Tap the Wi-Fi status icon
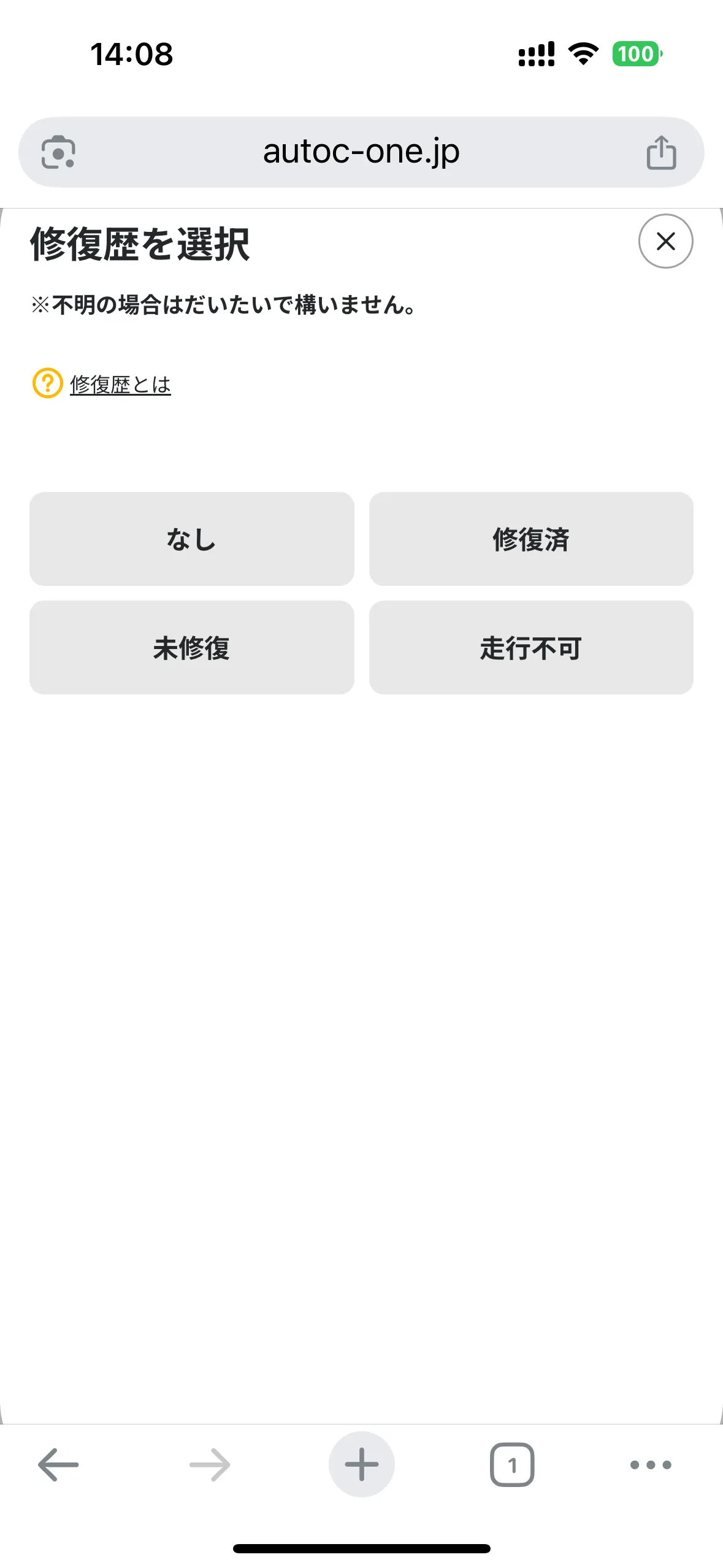This screenshot has height=1568, width=723. pos(583,55)
